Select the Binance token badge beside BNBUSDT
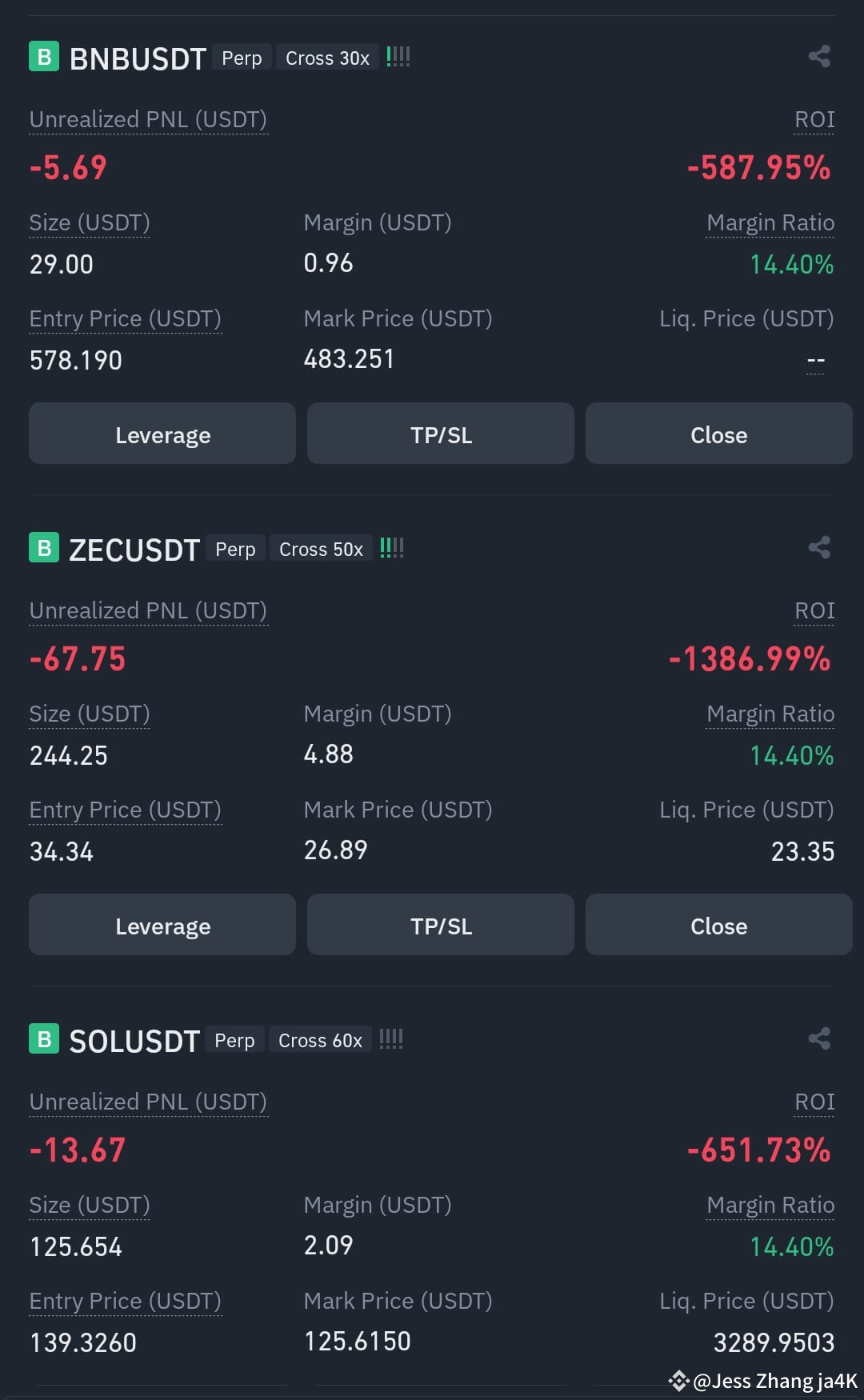The width and height of the screenshot is (864, 1400). click(44, 57)
